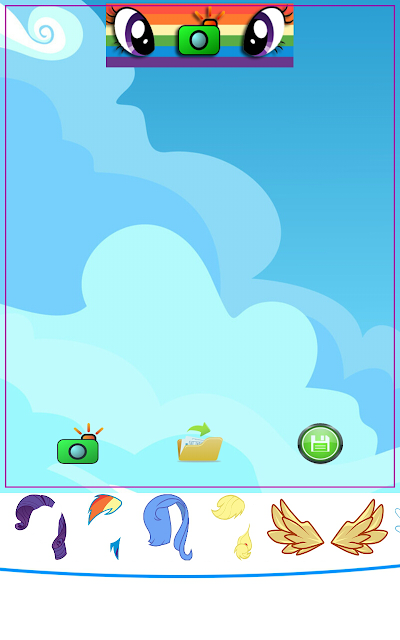This screenshot has width=400, height=640.
Task: Pick the long blue hair
Action: (x=167, y=527)
